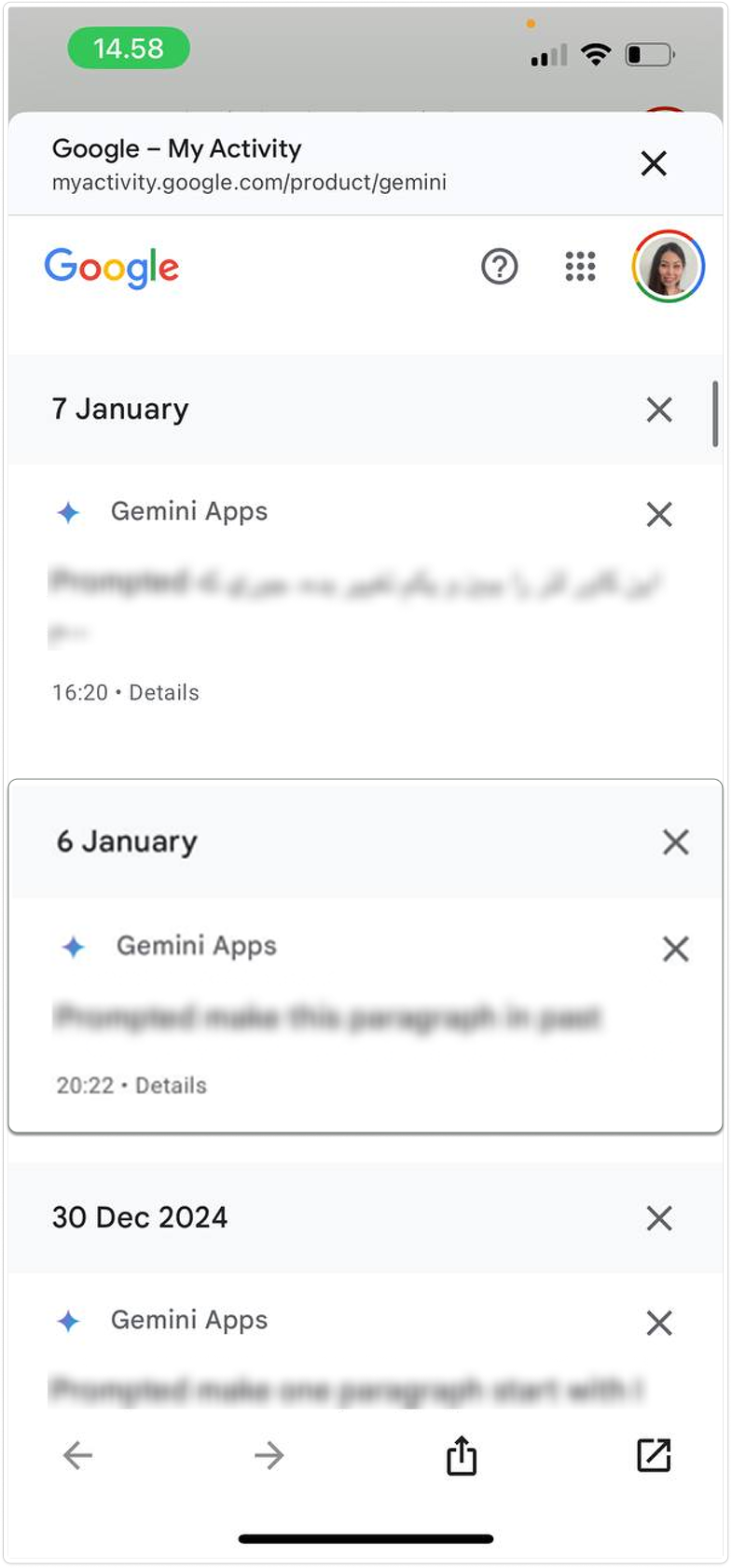This screenshot has height=1568, width=732.
Task: Go forward to the next page
Action: [x=269, y=1455]
